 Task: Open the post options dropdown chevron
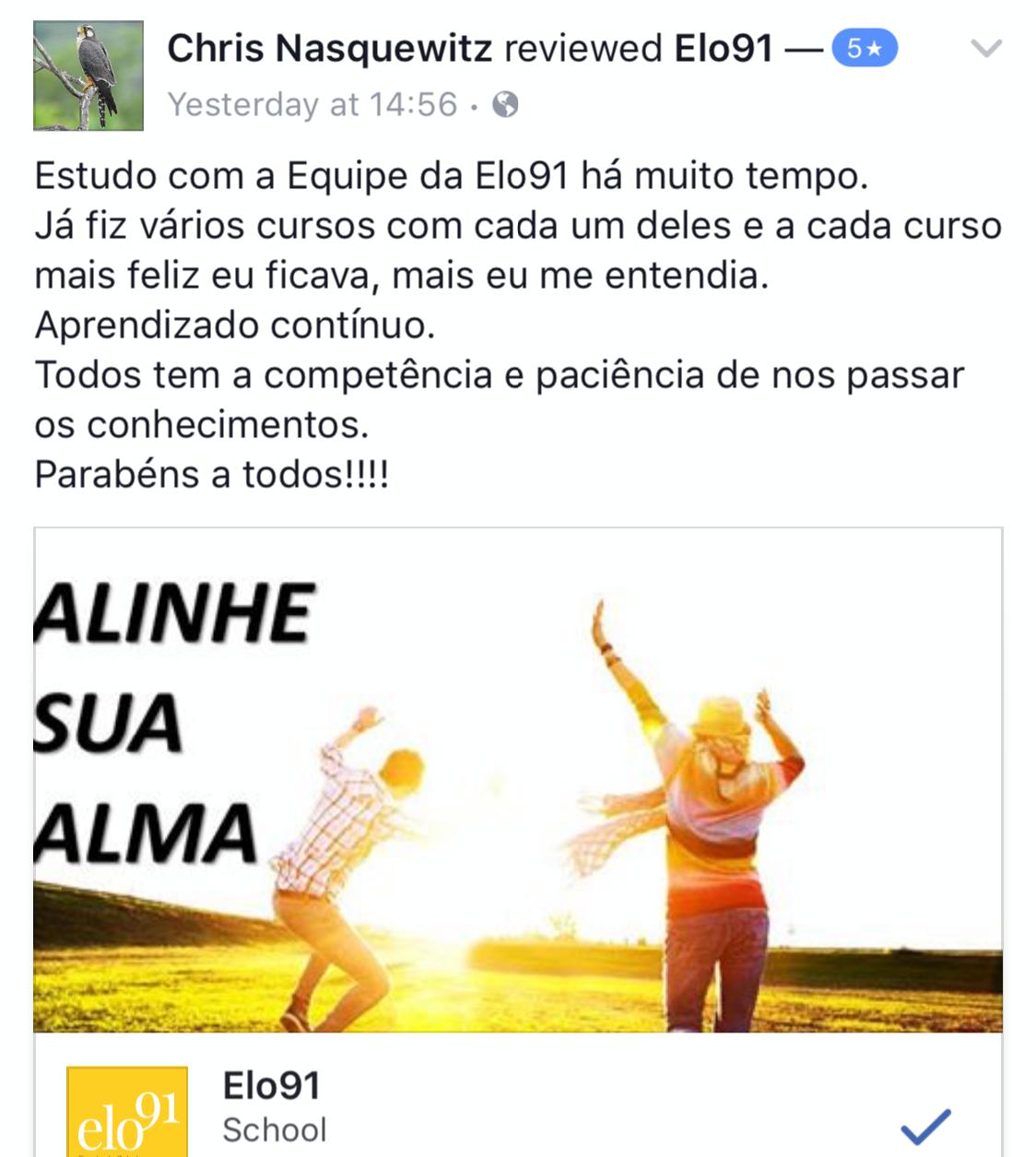(x=985, y=49)
